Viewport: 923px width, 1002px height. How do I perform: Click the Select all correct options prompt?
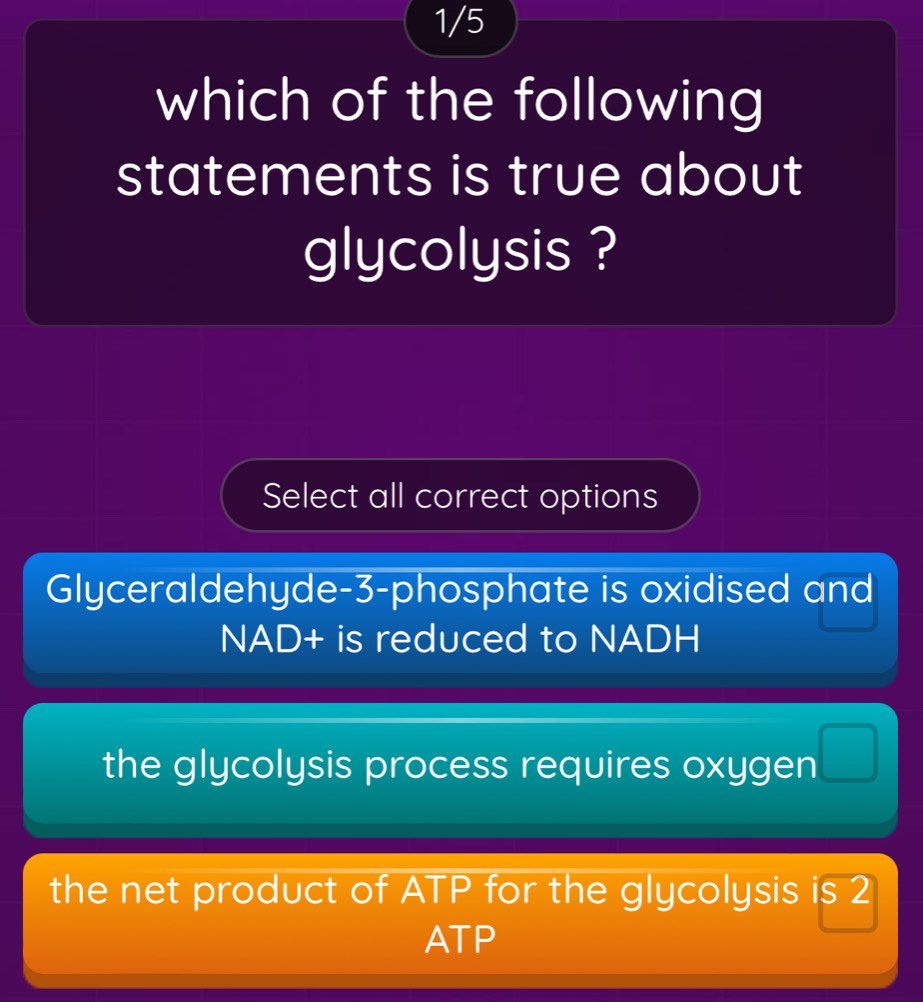tap(460, 494)
